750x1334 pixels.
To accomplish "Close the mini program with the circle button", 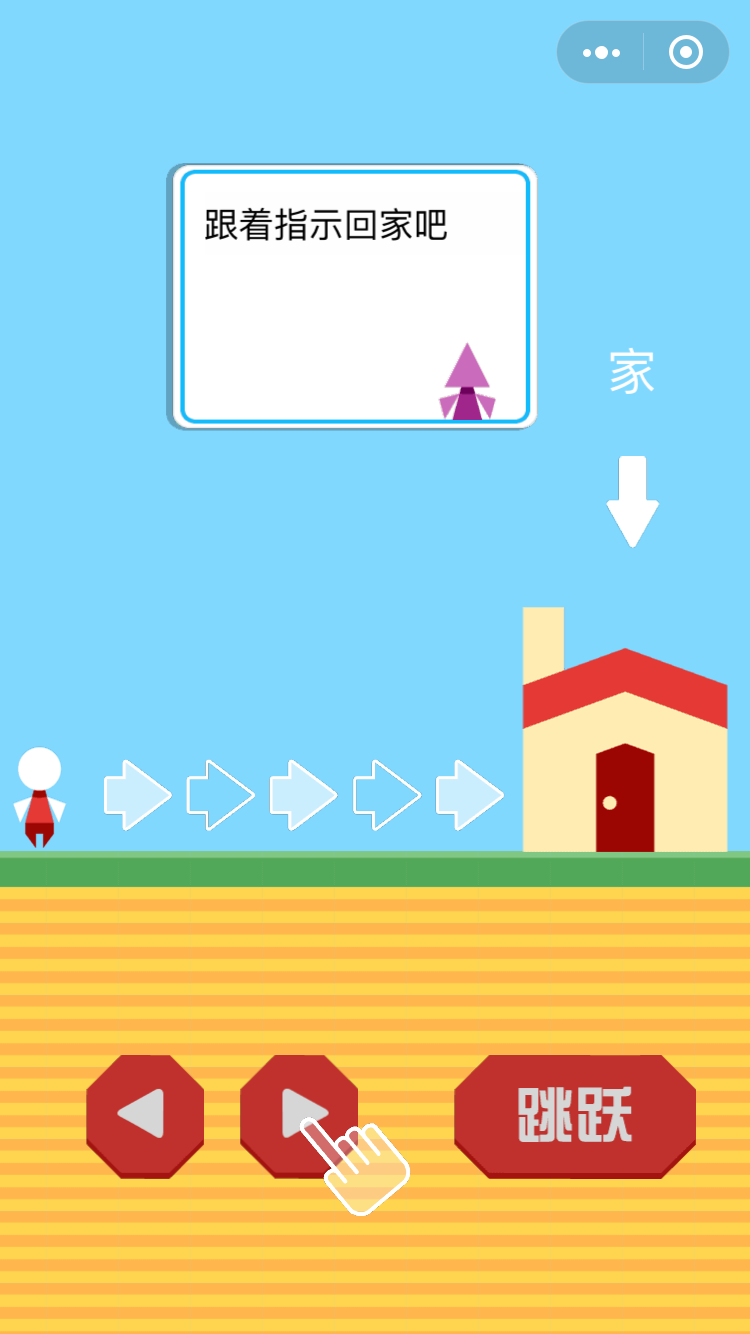I will tap(686, 53).
